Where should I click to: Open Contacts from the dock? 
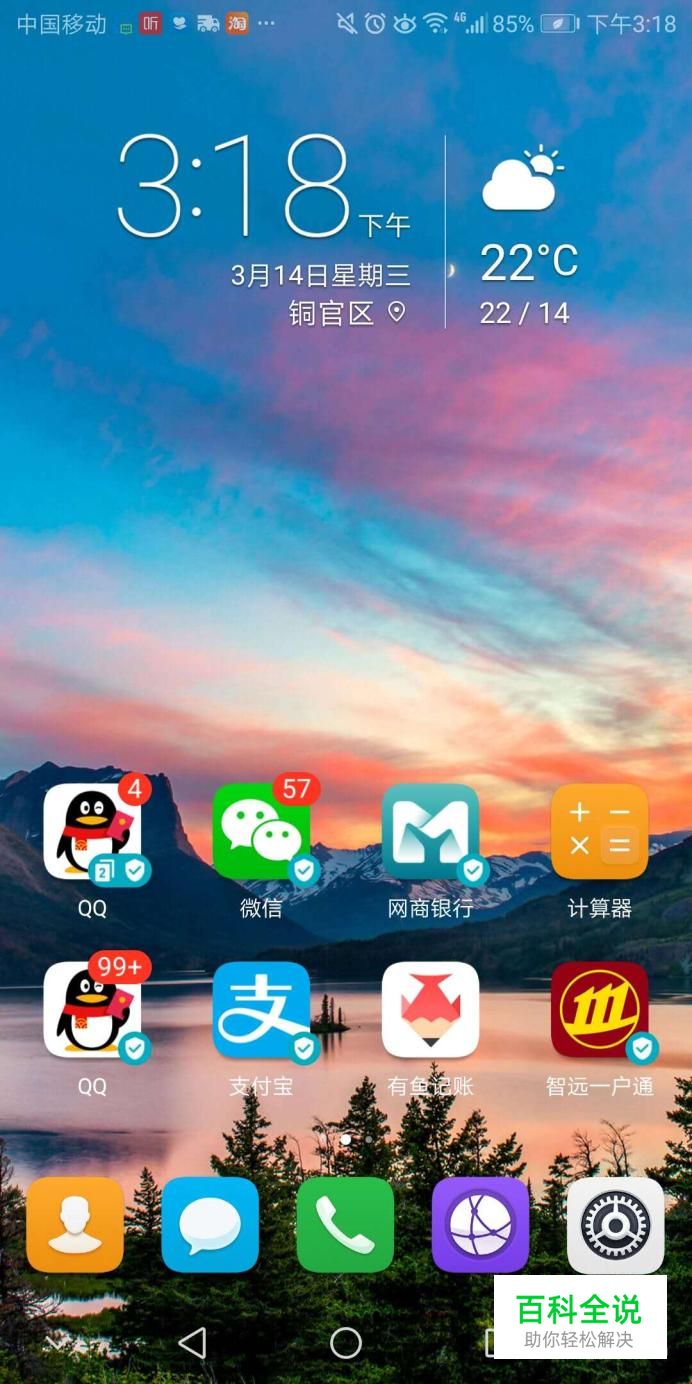pos(75,1225)
